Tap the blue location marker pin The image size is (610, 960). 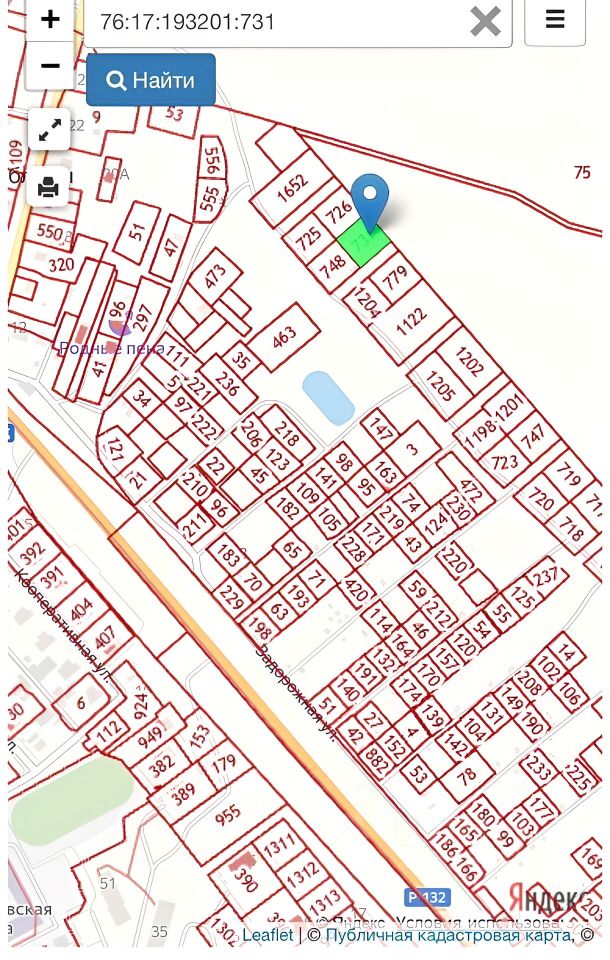click(x=370, y=199)
